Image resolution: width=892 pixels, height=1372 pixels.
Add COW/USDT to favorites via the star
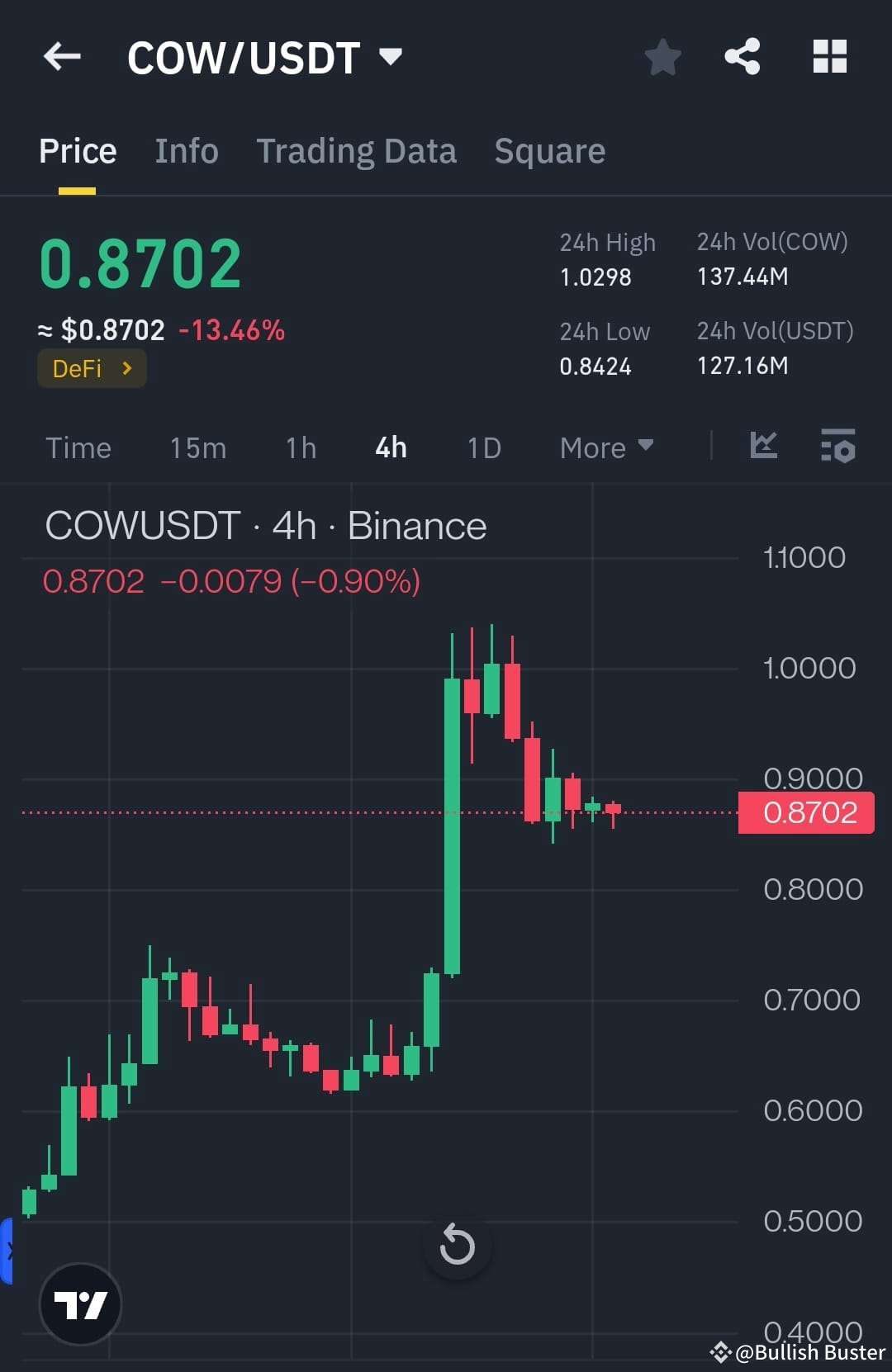click(x=662, y=56)
